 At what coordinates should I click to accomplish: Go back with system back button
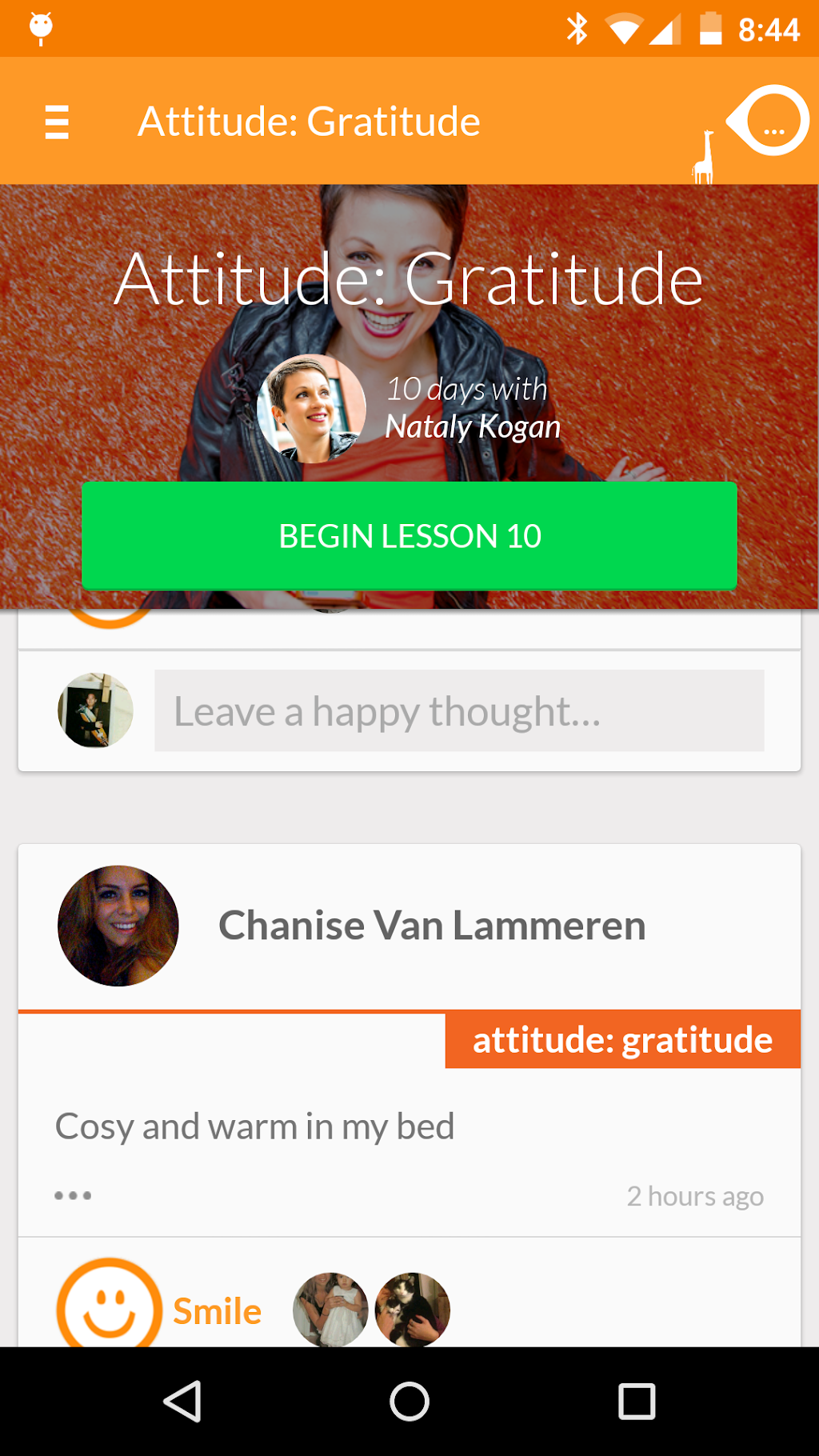[182, 1402]
